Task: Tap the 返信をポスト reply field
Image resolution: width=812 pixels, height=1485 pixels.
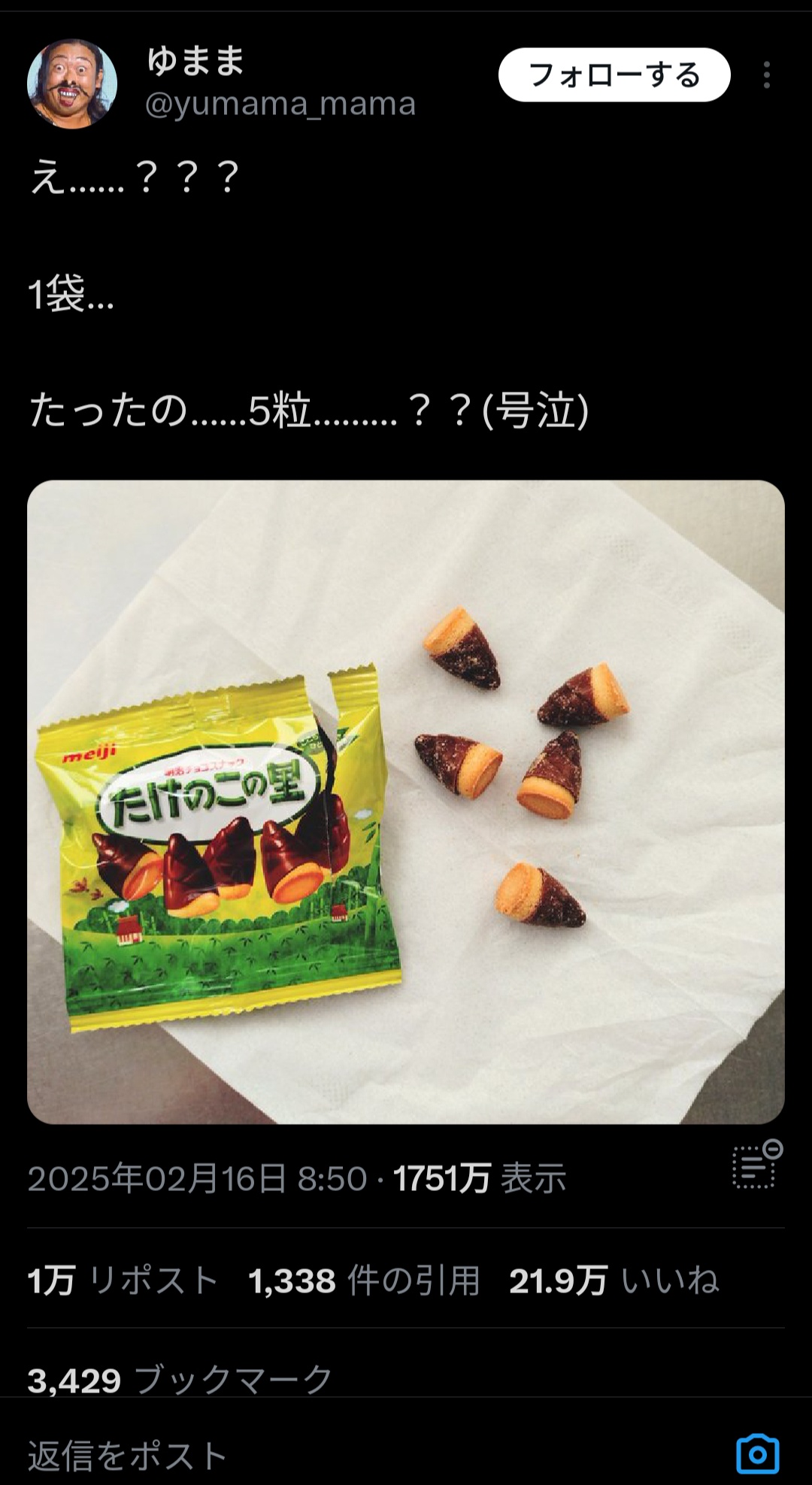Action: coord(128,1456)
